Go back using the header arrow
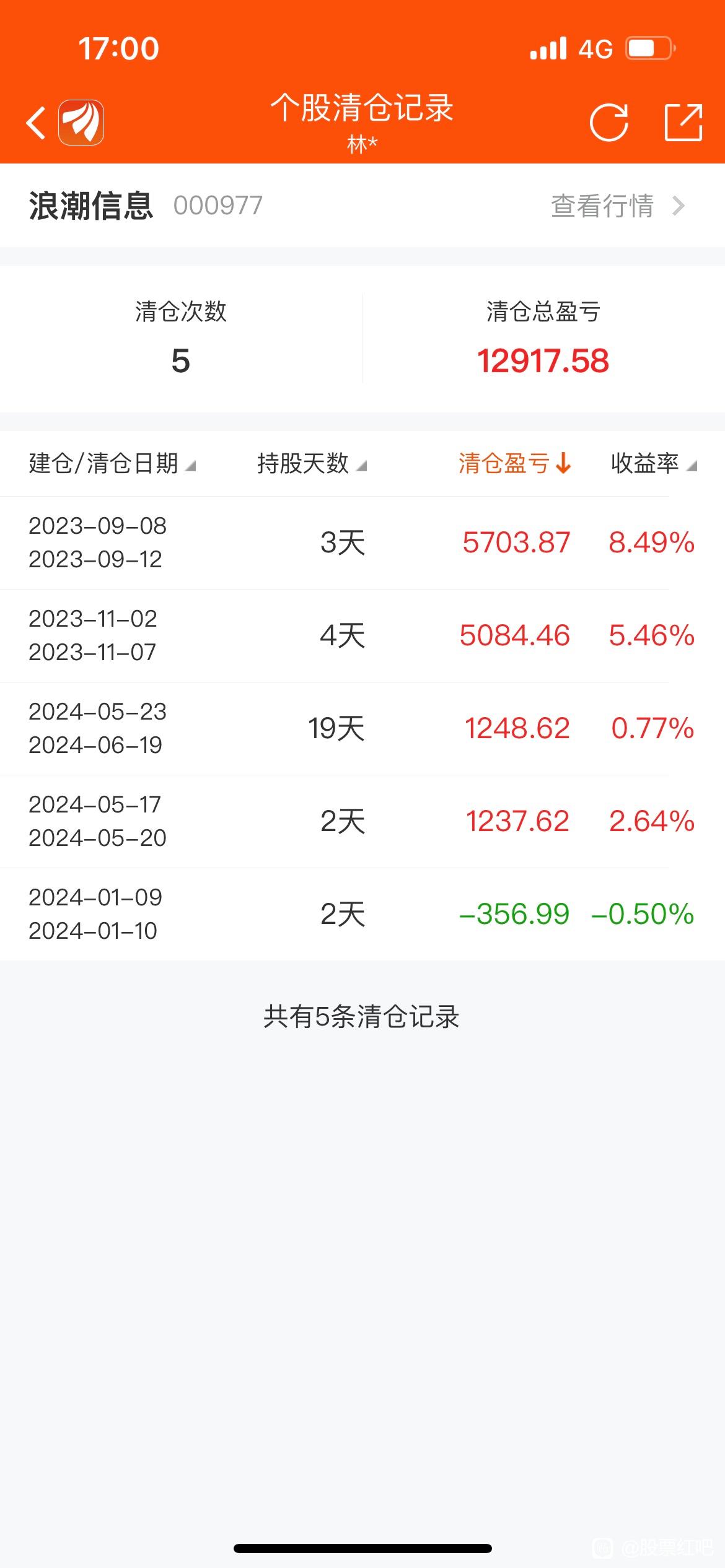This screenshot has width=725, height=1568. 36,123
